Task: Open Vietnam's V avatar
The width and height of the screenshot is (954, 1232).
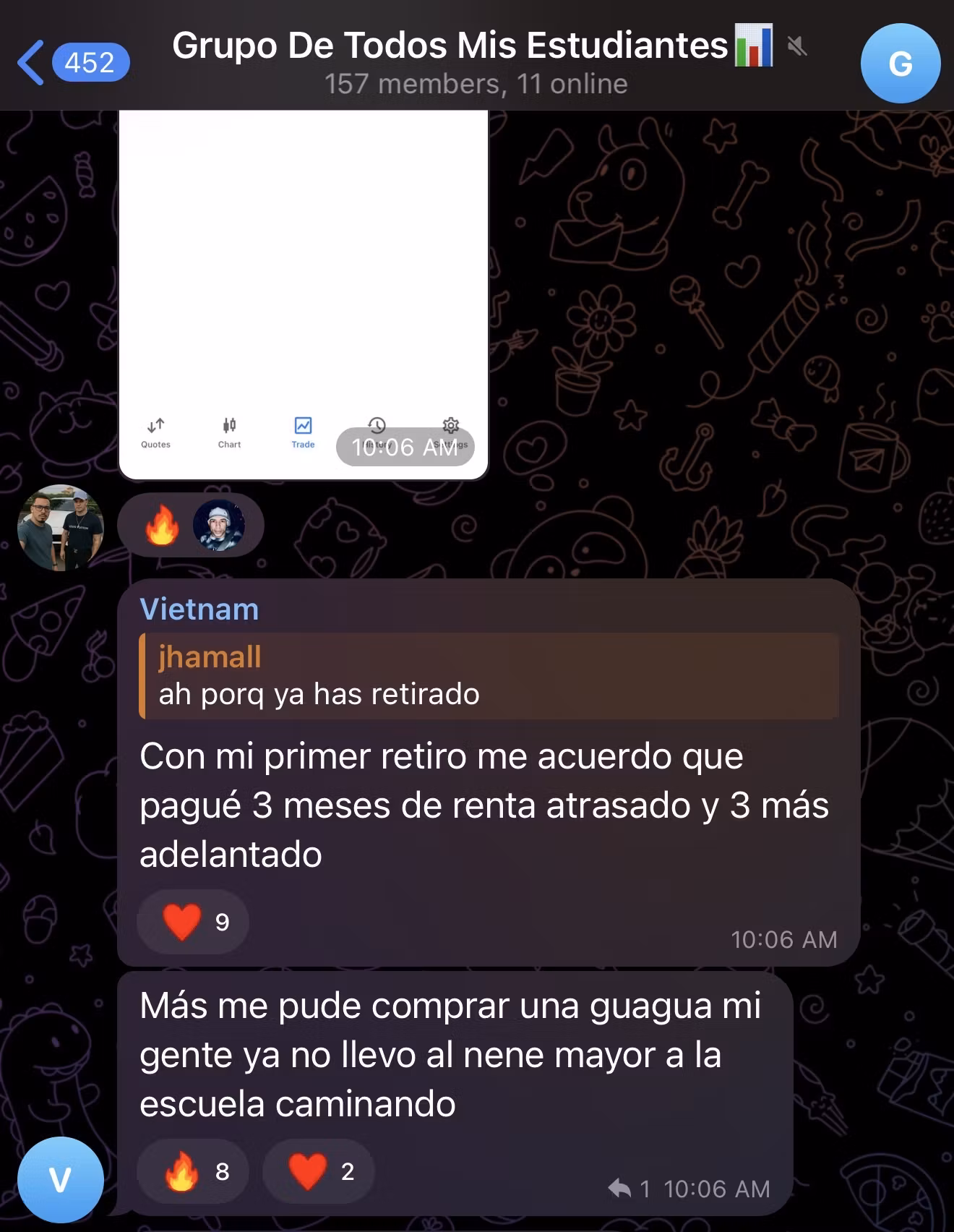Action: pos(60,1180)
